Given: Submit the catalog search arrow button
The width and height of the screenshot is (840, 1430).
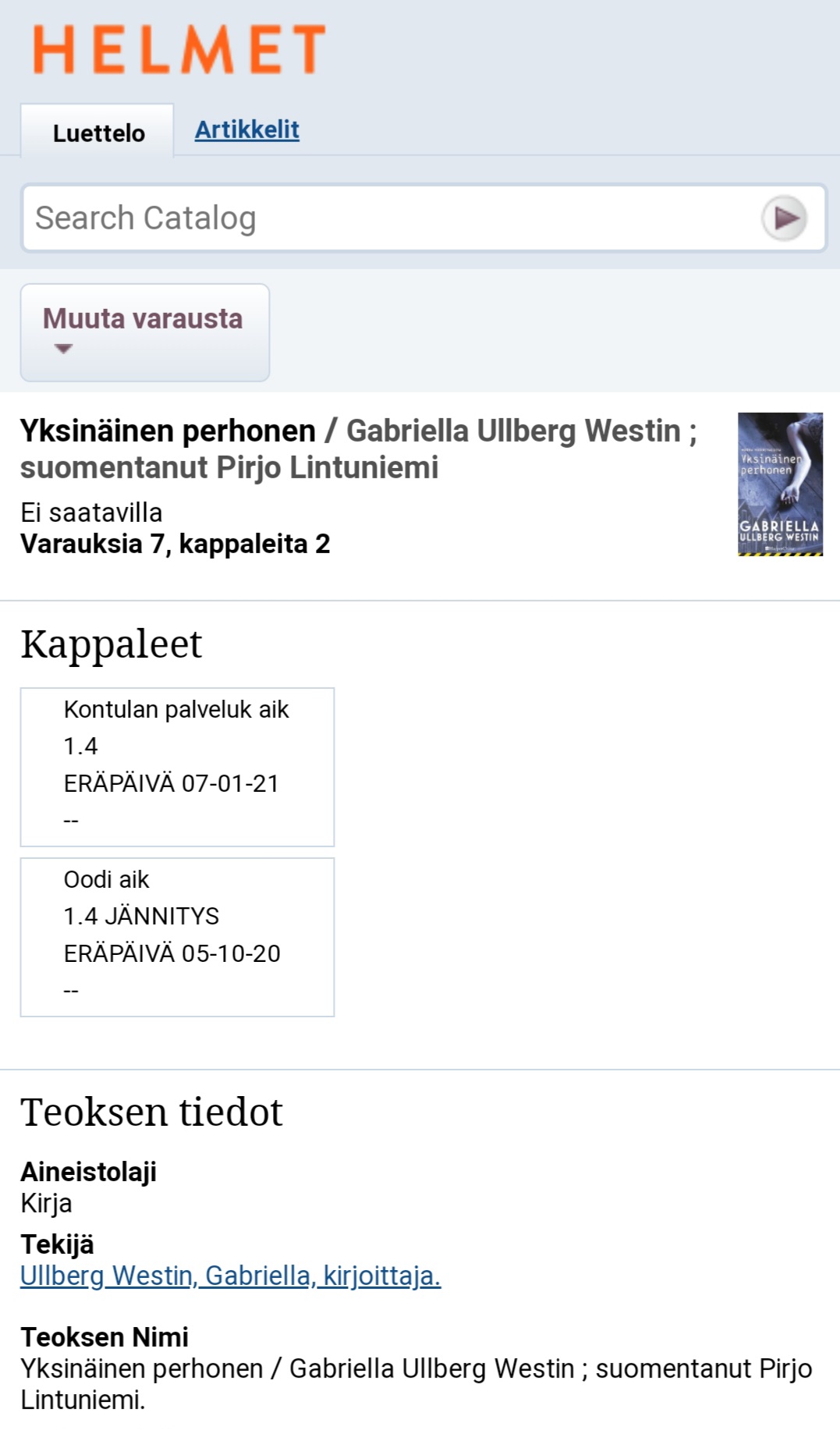Looking at the screenshot, I should [784, 218].
